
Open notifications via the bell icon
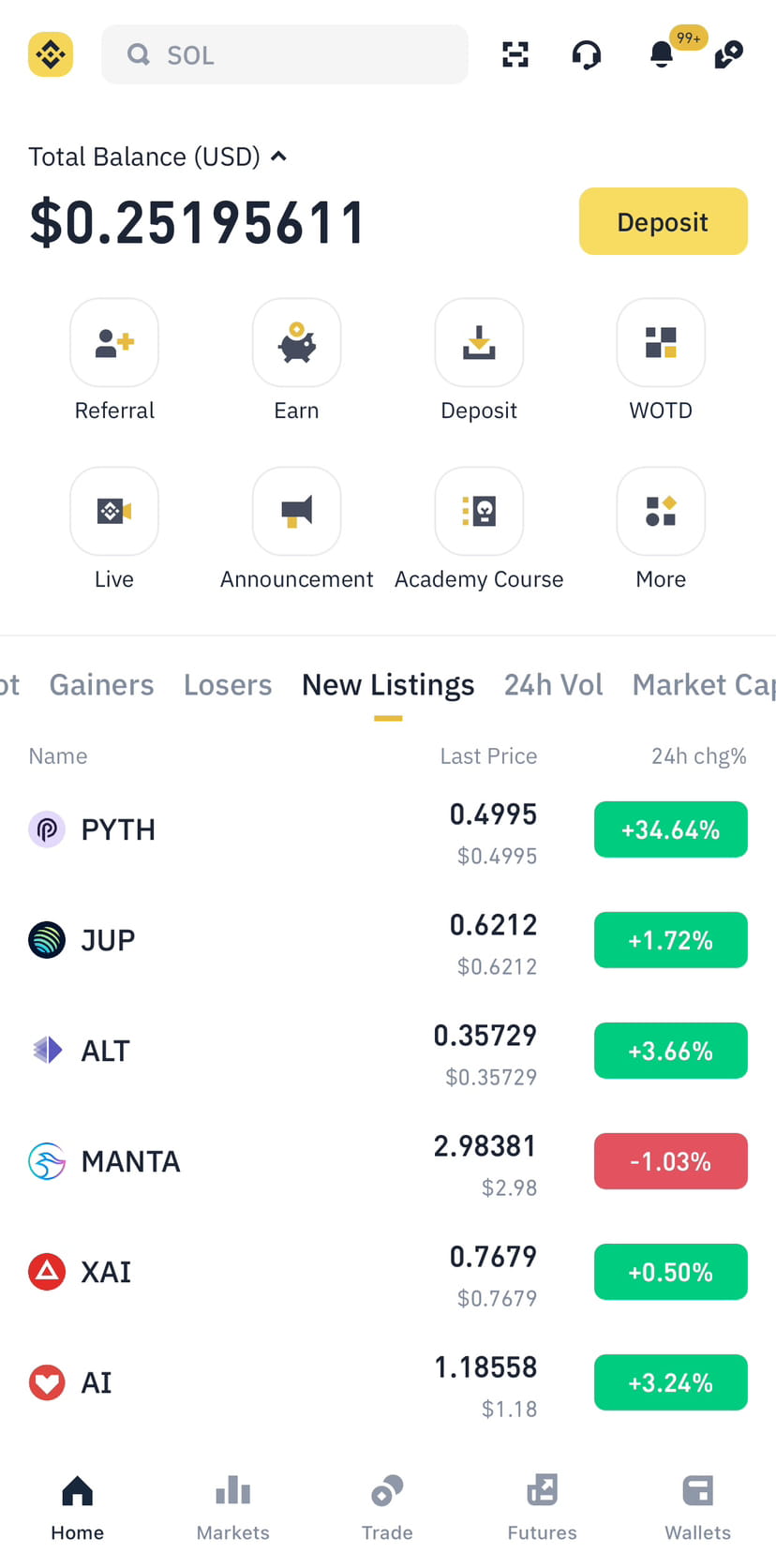[662, 54]
